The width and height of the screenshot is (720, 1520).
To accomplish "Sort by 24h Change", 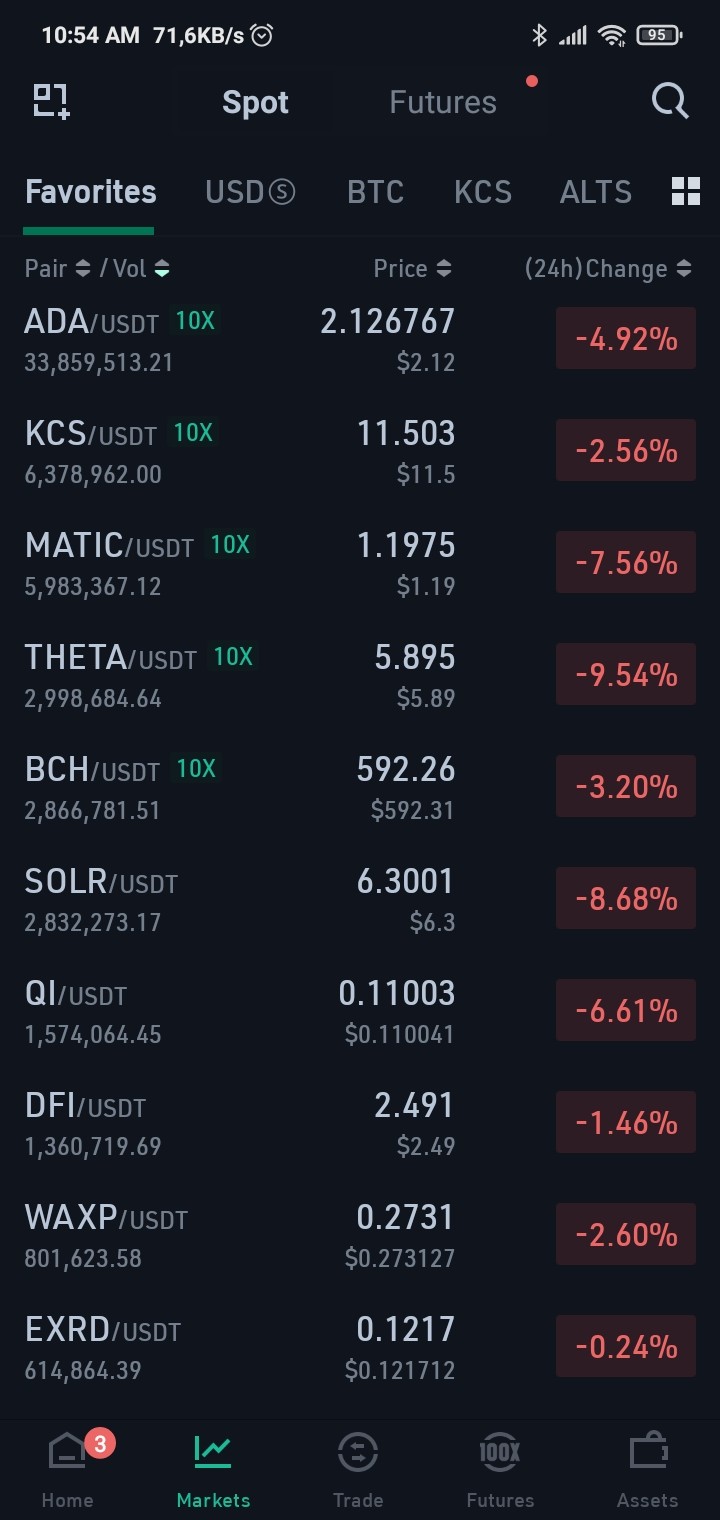I will click(x=608, y=269).
